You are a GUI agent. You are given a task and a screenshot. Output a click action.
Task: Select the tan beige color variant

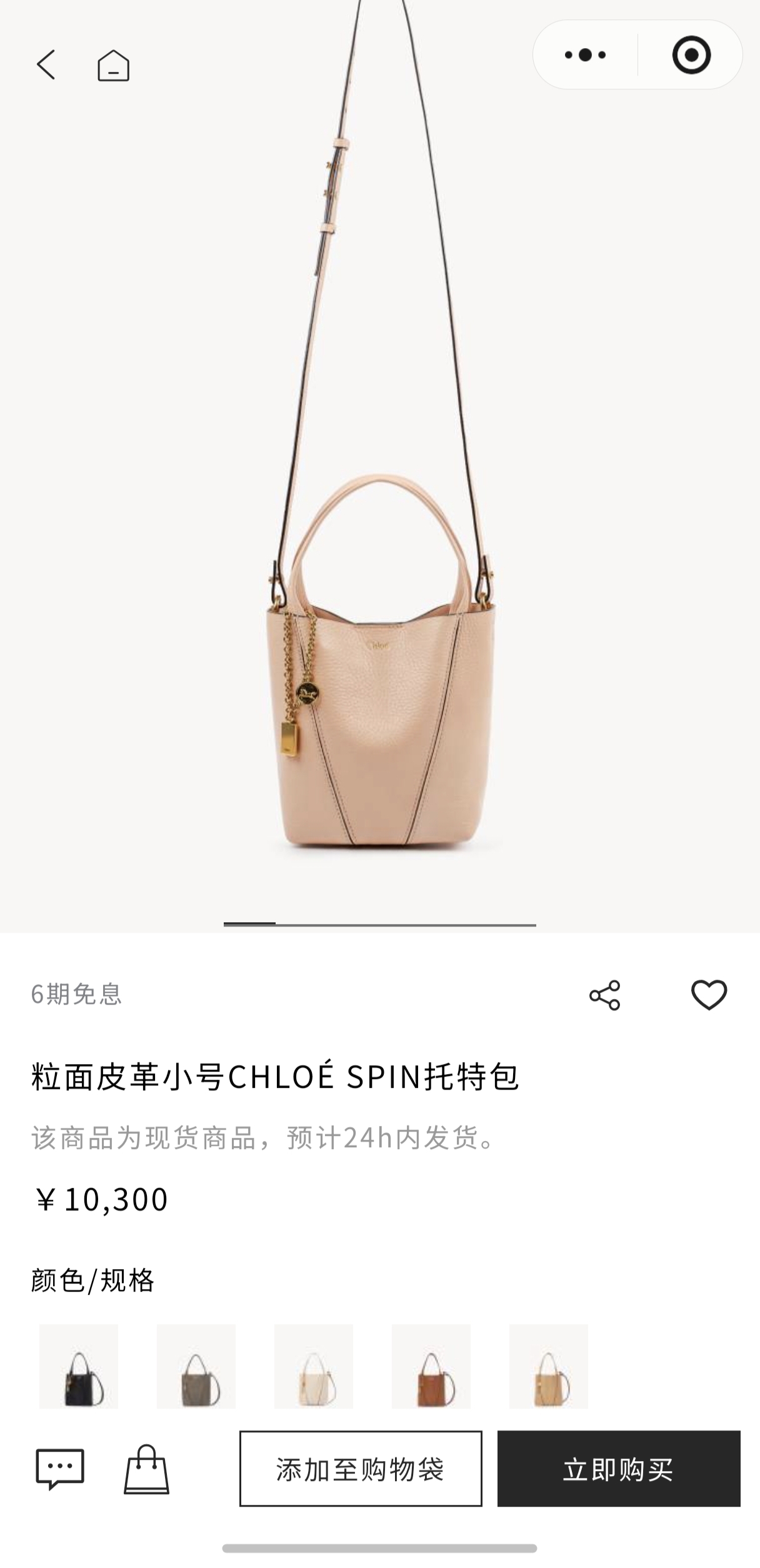pos(549,1366)
